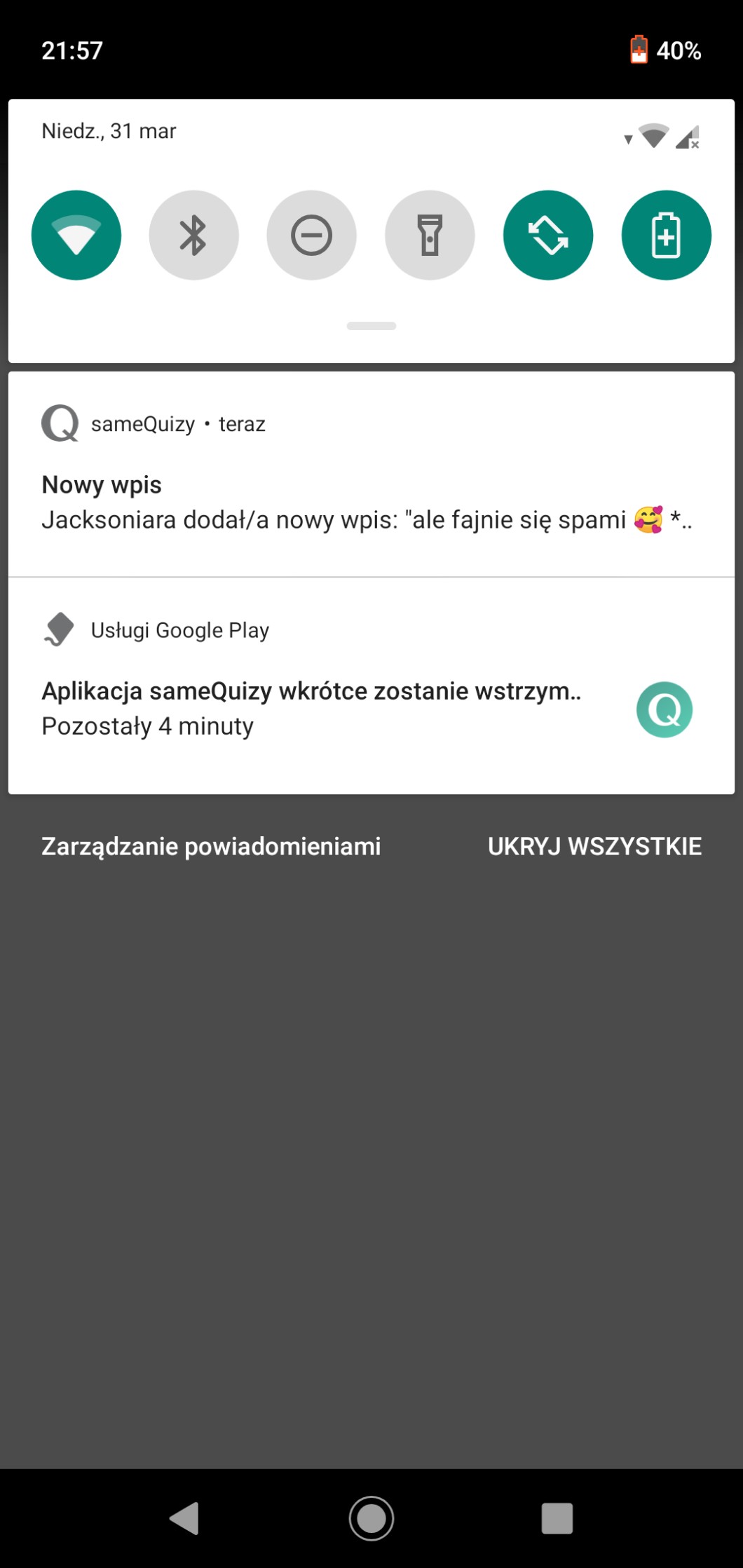Open Zarządzanie powiadomieniami

[x=211, y=846]
